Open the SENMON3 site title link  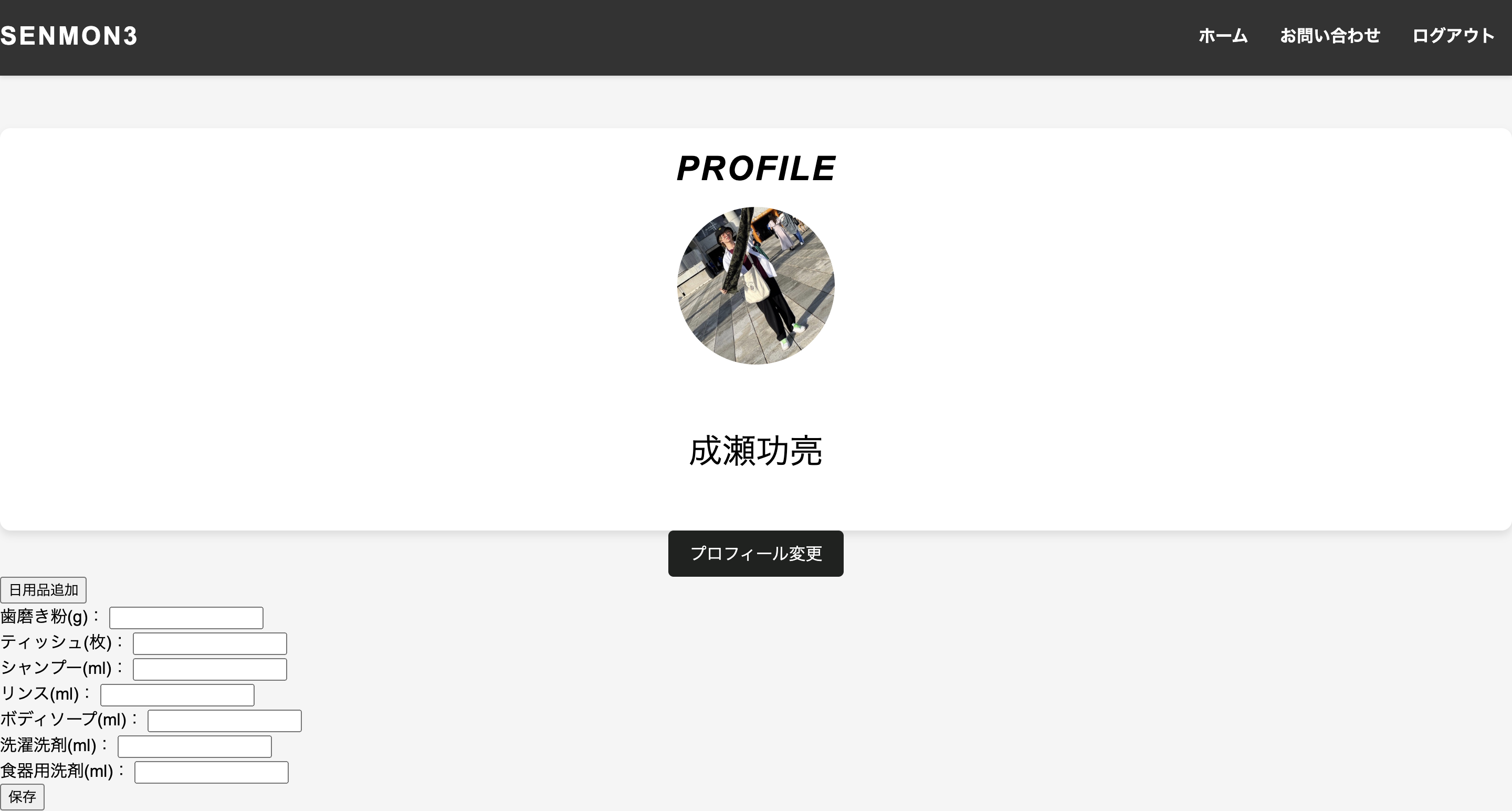tap(69, 36)
